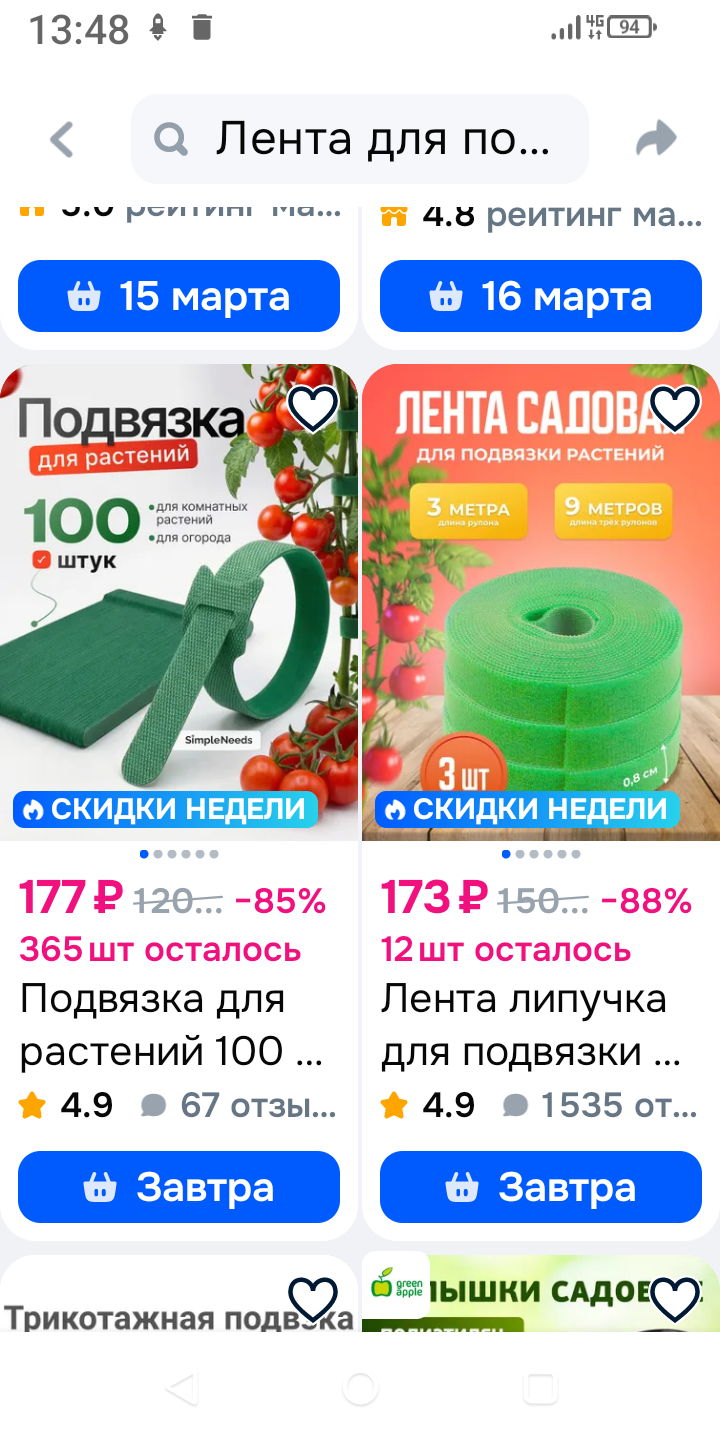This screenshot has height=1440, width=720.
Task: Add the Green Apple product to favorites
Action: (x=675, y=1299)
